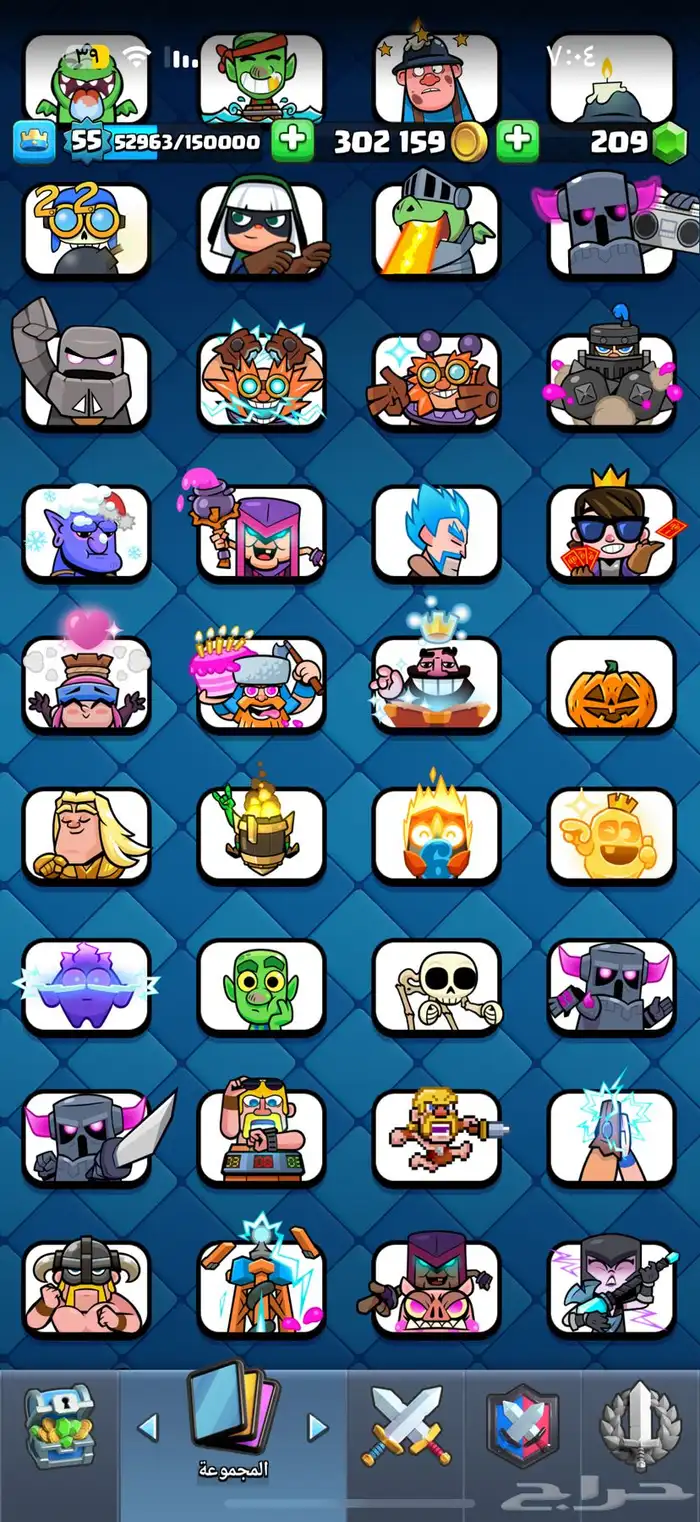
Task: Tap the right arrow beside the cards tab
Action: click(318, 1427)
